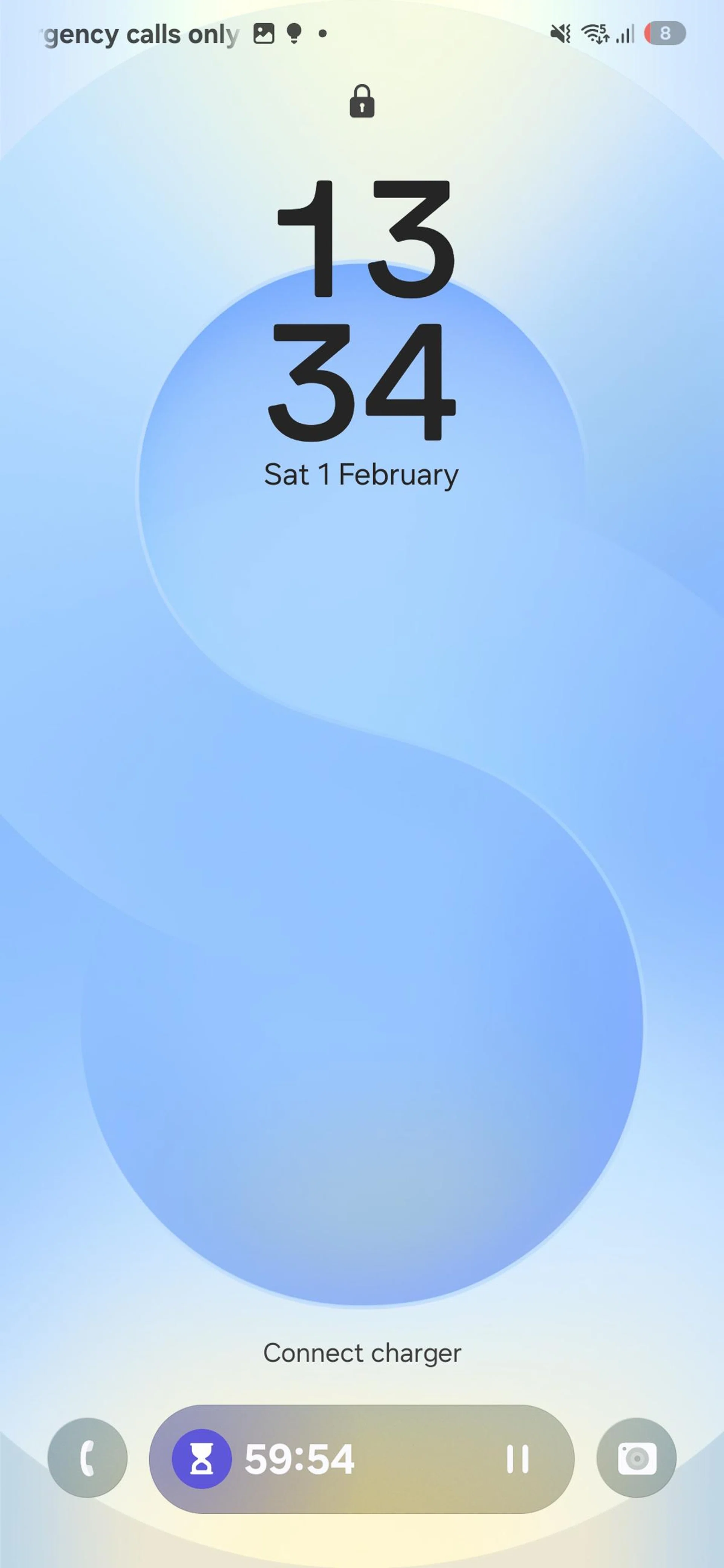Tap the Sat 1 February date text
Image resolution: width=724 pixels, height=1568 pixels.
[x=362, y=473]
